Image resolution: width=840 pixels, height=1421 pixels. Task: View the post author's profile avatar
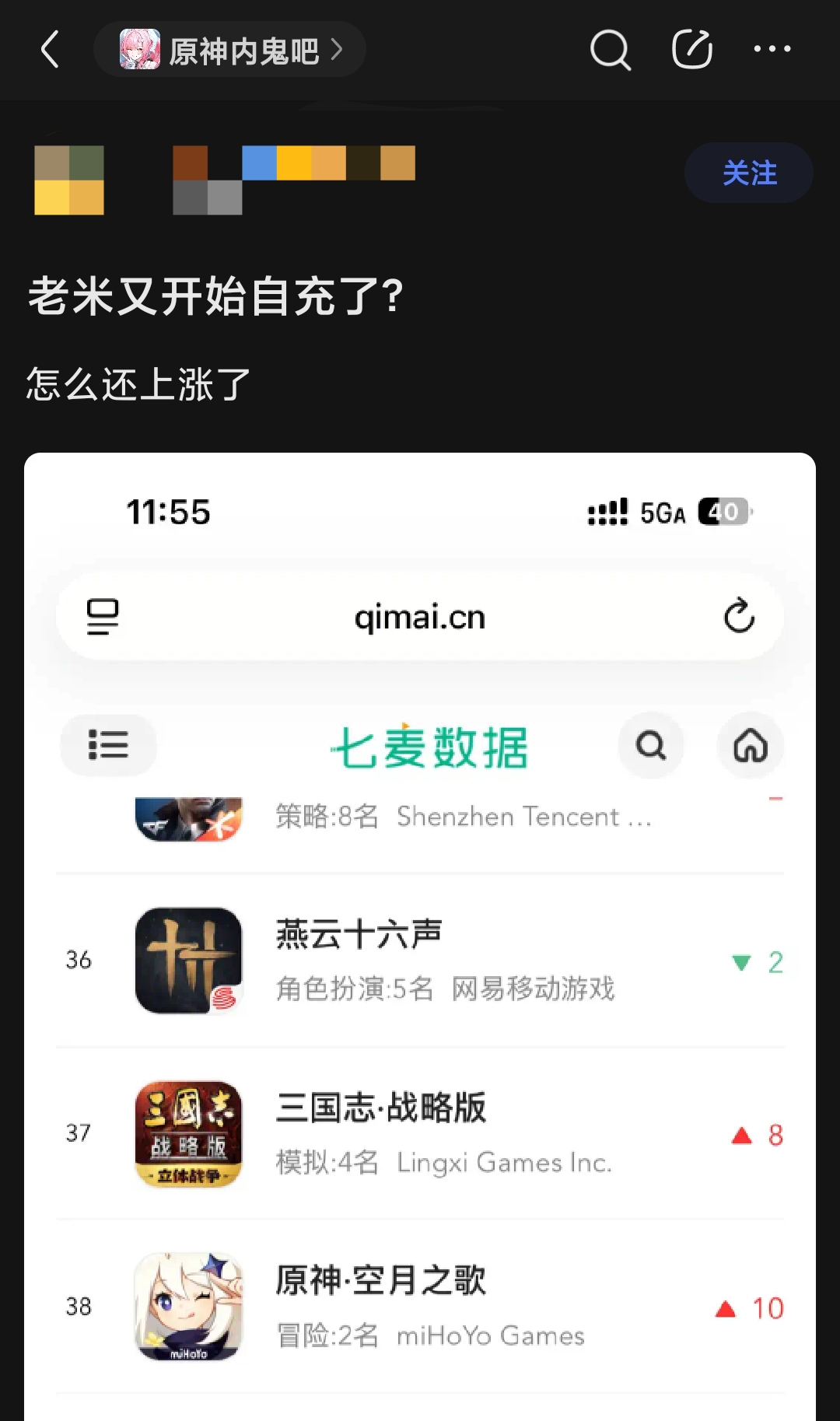pos(69,180)
